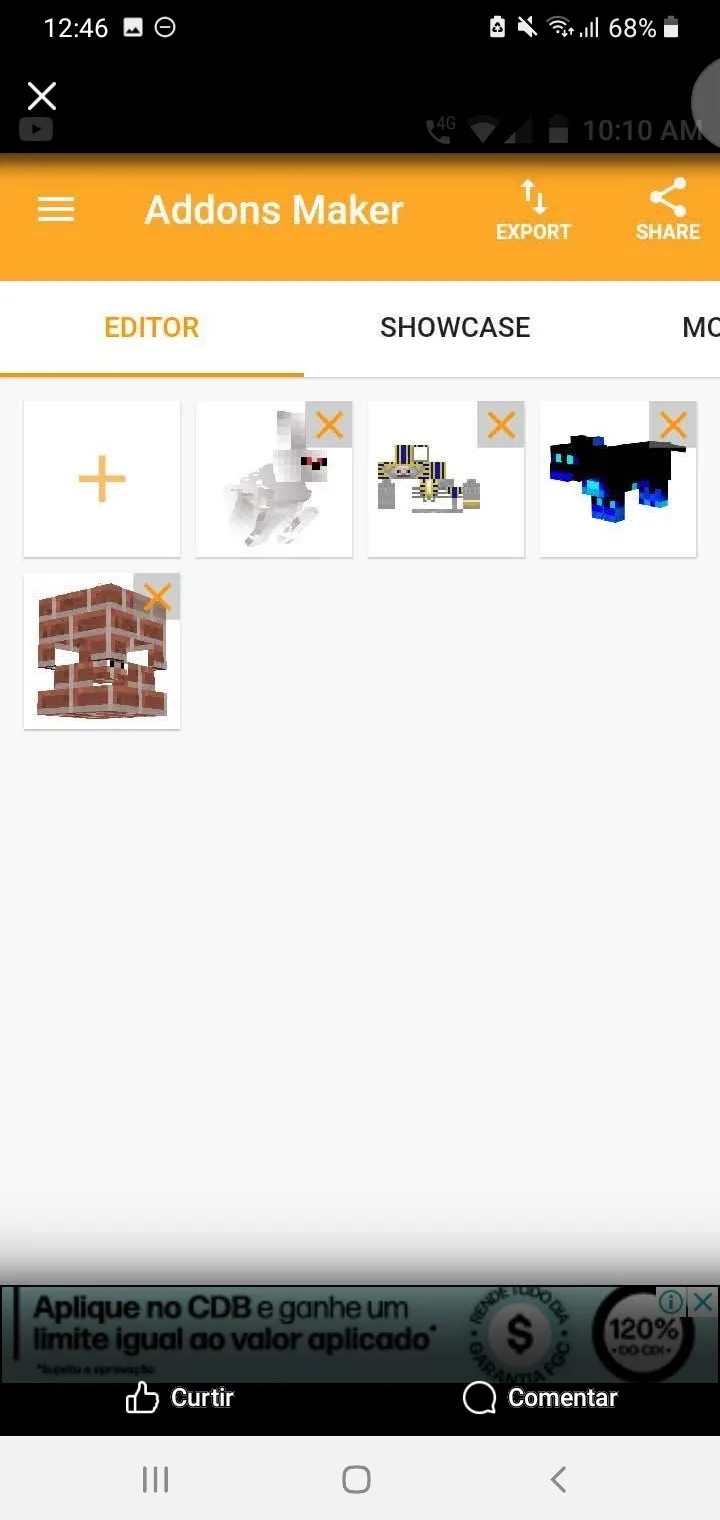Delete the black and blue wolf addon
The height and width of the screenshot is (1520, 720).
673,425
